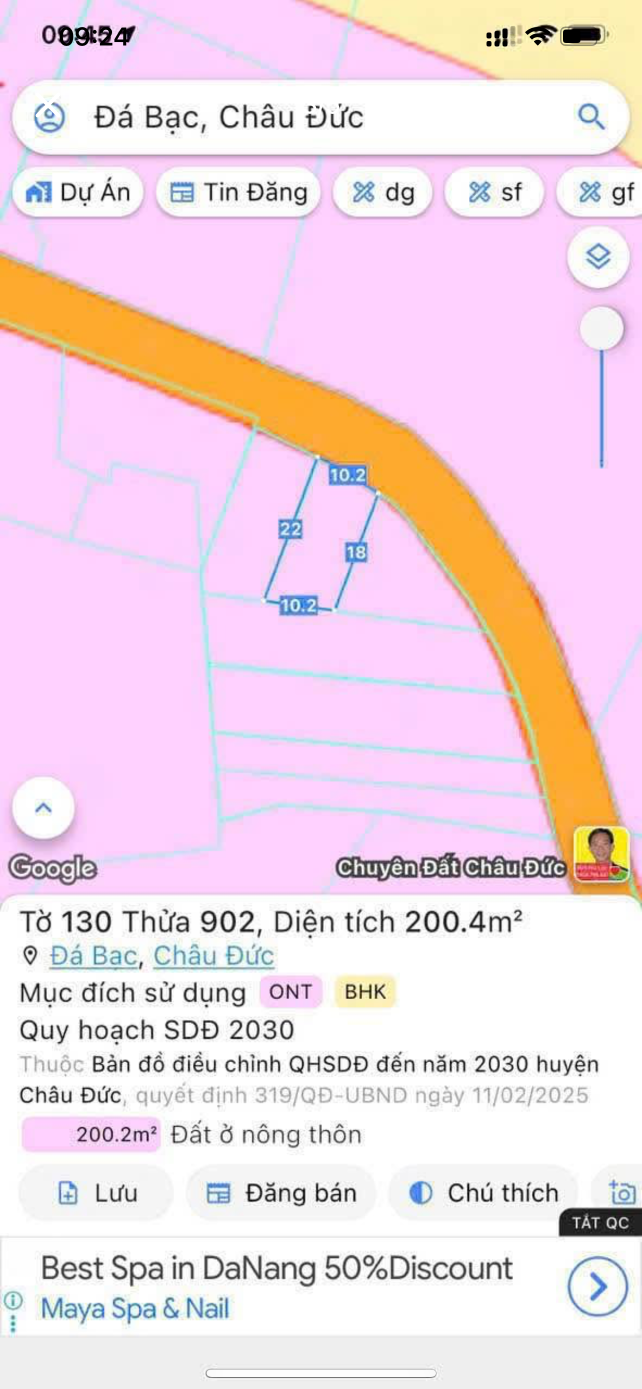The height and width of the screenshot is (1389, 642).
Task: Toggle the gf filter chip
Action: 606,192
